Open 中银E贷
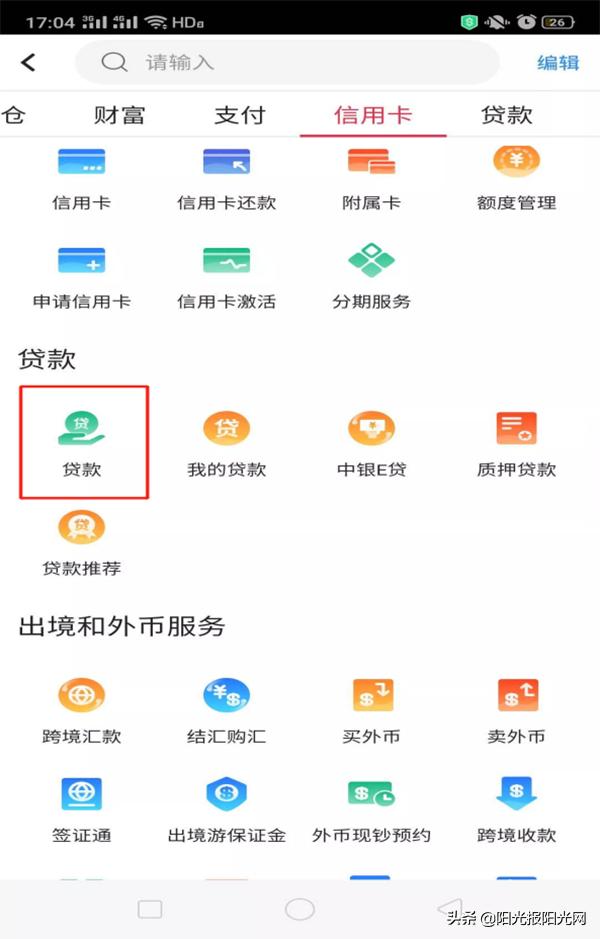The image size is (600, 939). pos(371,444)
